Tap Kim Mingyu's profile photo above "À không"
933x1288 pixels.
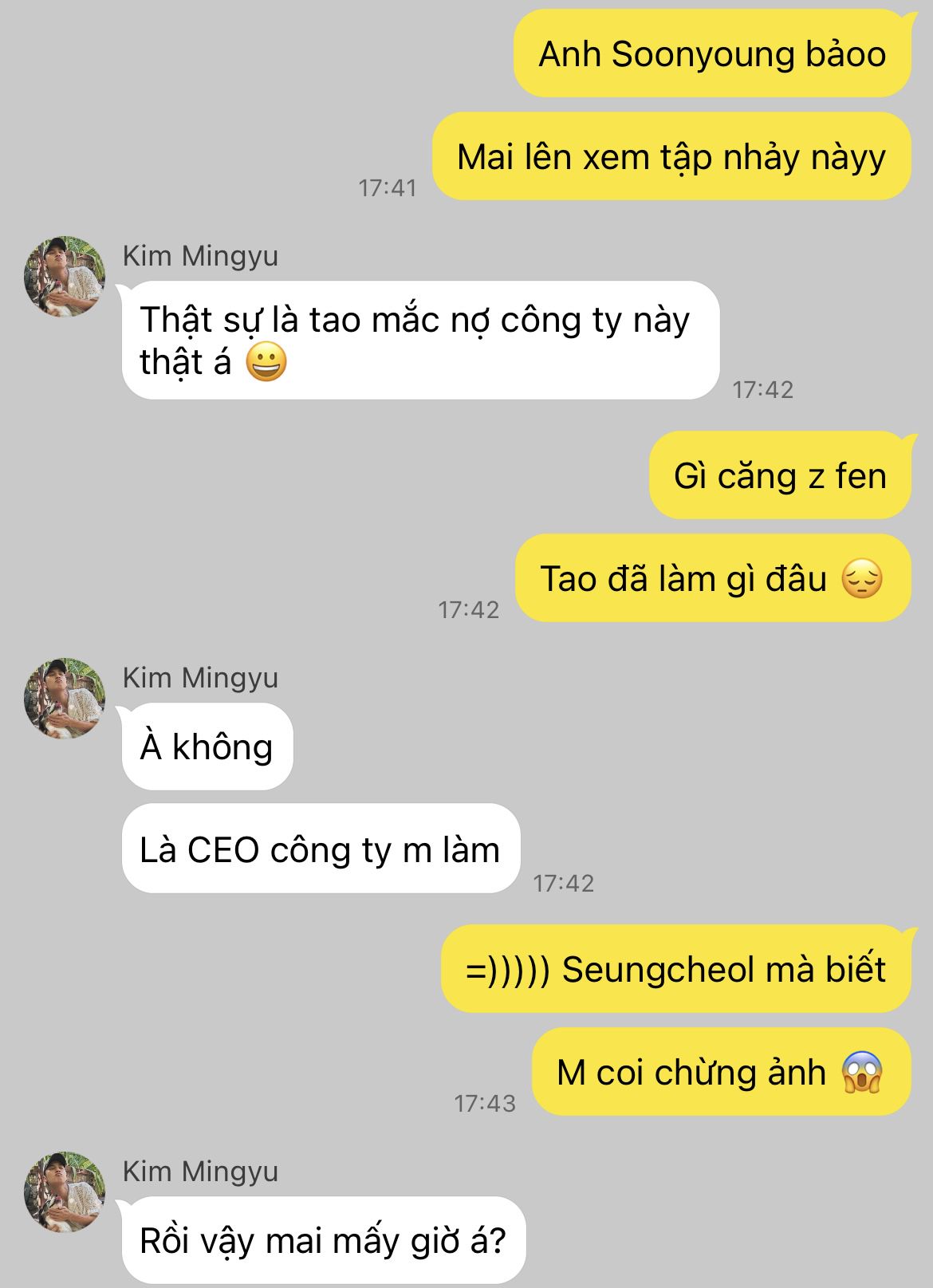(x=65, y=698)
